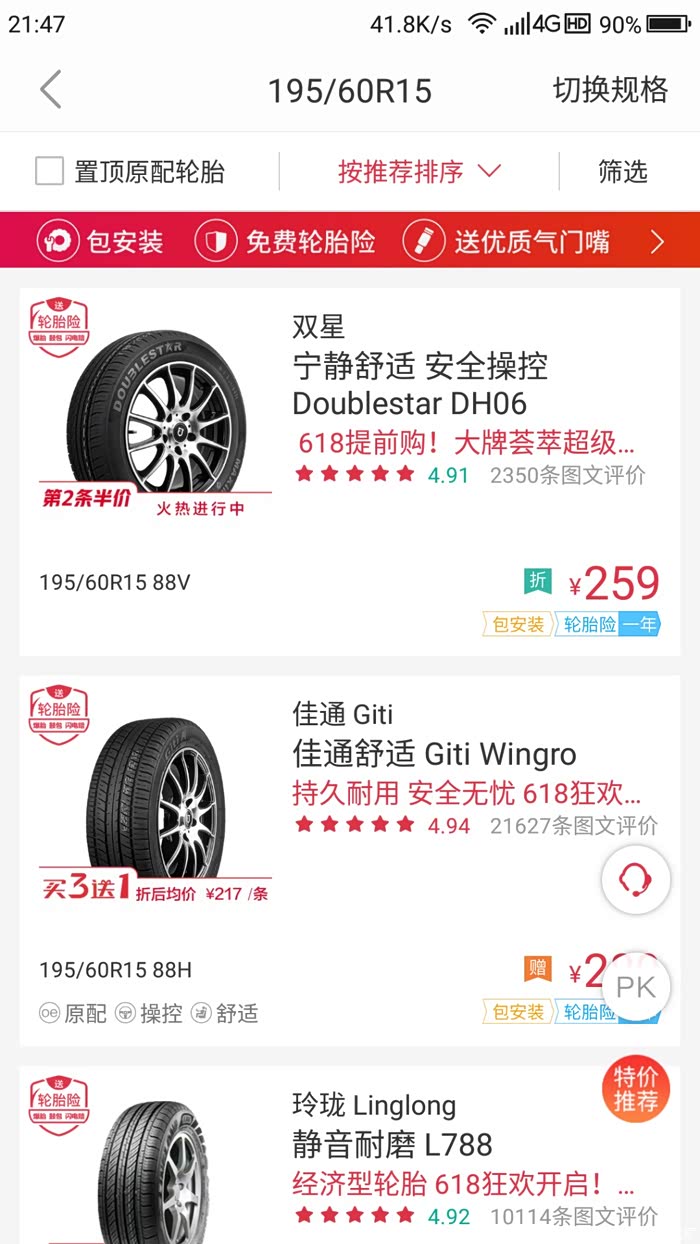Contact customer service via headset icon
Image resolution: width=700 pixels, height=1244 pixels.
click(x=635, y=880)
